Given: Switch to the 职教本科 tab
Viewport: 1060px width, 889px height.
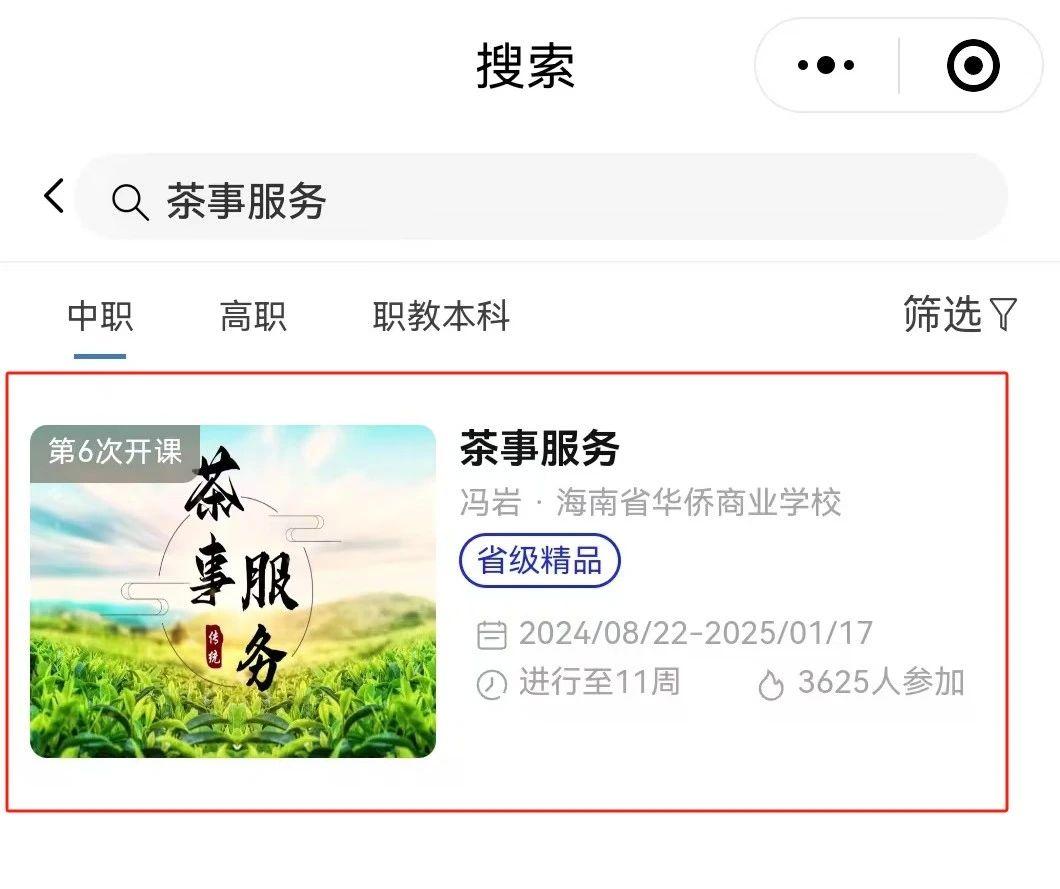Looking at the screenshot, I should [x=441, y=316].
